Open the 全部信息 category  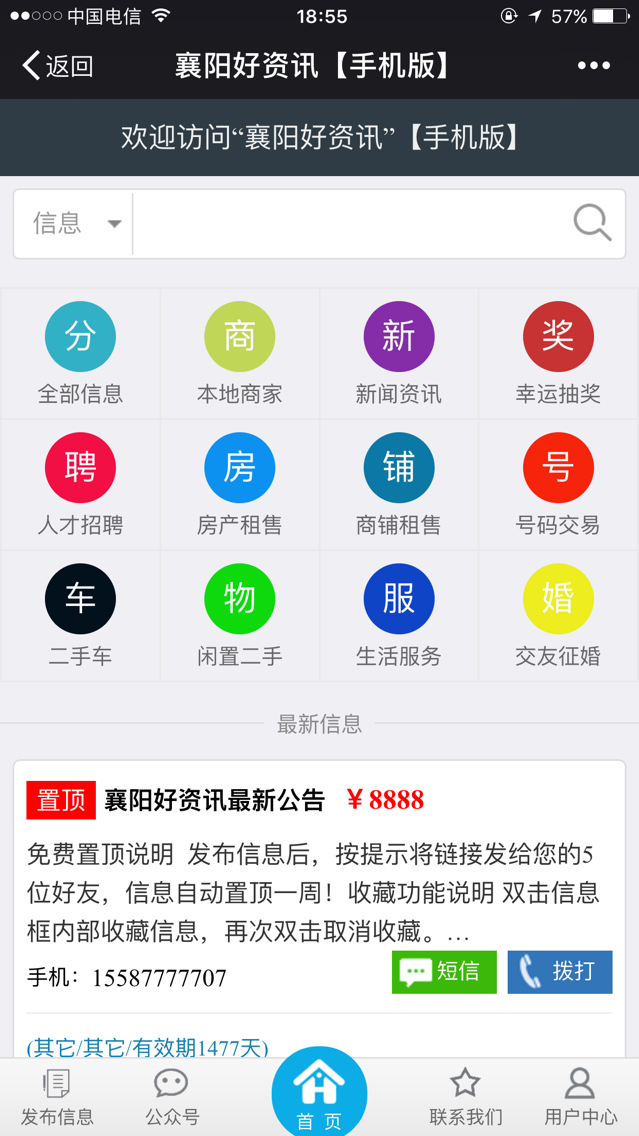tap(80, 354)
